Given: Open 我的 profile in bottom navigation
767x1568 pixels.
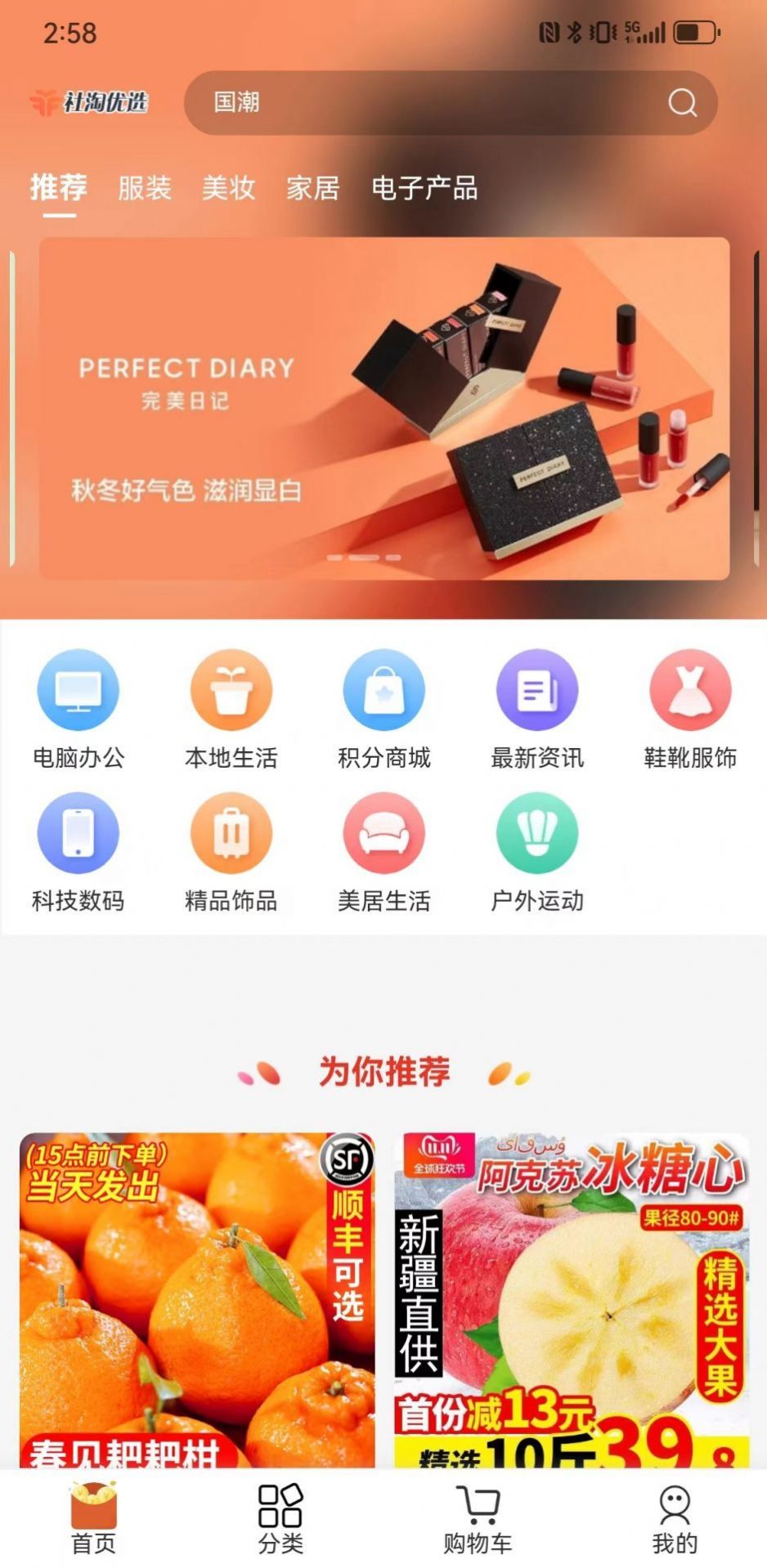Looking at the screenshot, I should [674, 1516].
